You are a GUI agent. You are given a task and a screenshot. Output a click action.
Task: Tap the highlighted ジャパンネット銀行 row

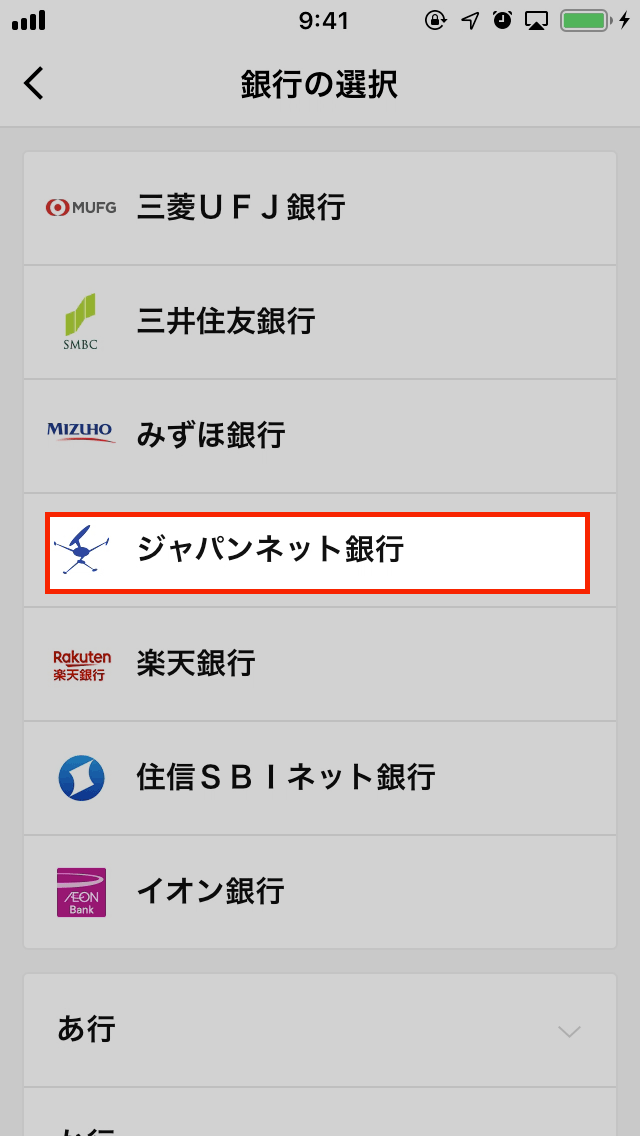(x=318, y=551)
